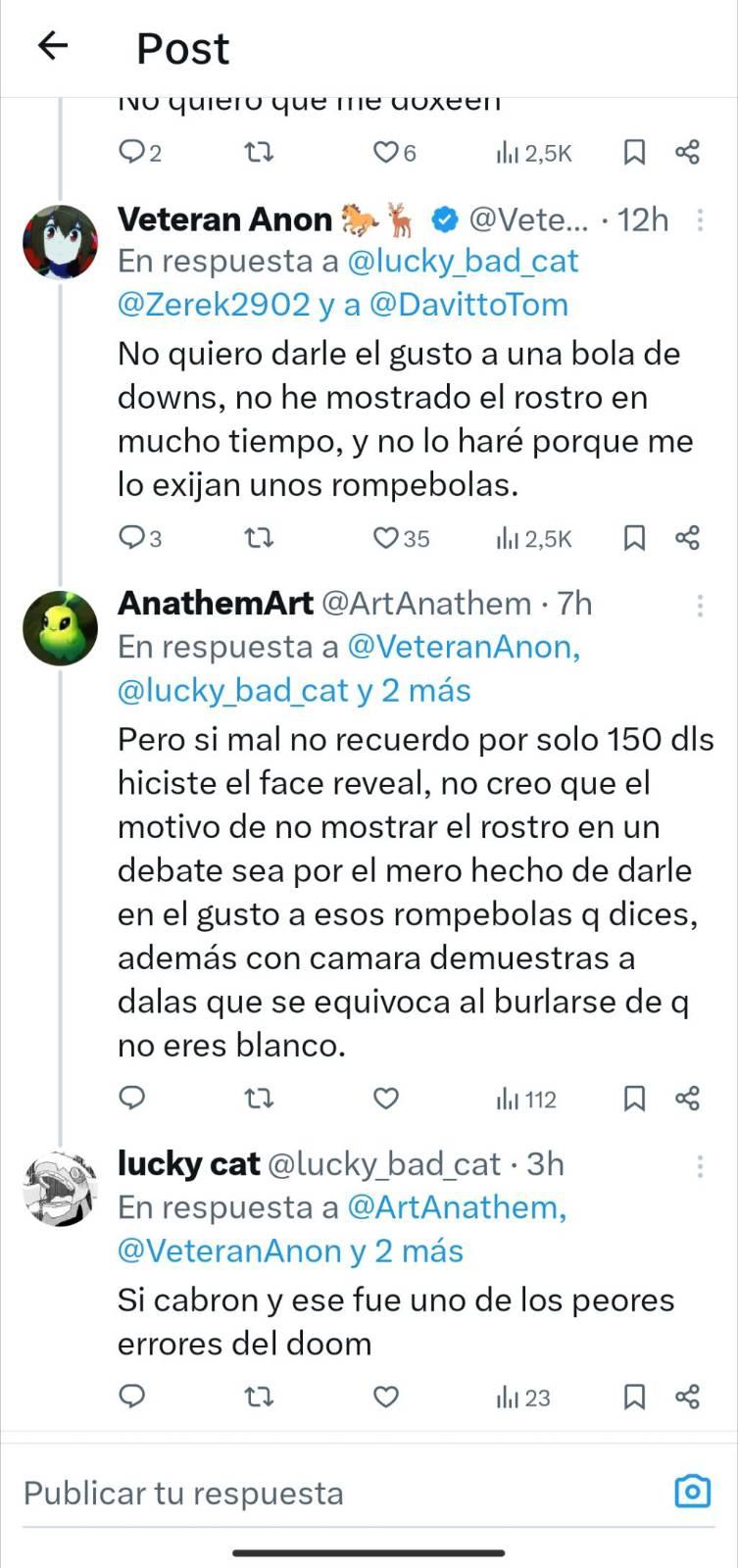The height and width of the screenshot is (1568, 738).
Task: Open lucky cat's profile avatar
Action: [x=61, y=1189]
